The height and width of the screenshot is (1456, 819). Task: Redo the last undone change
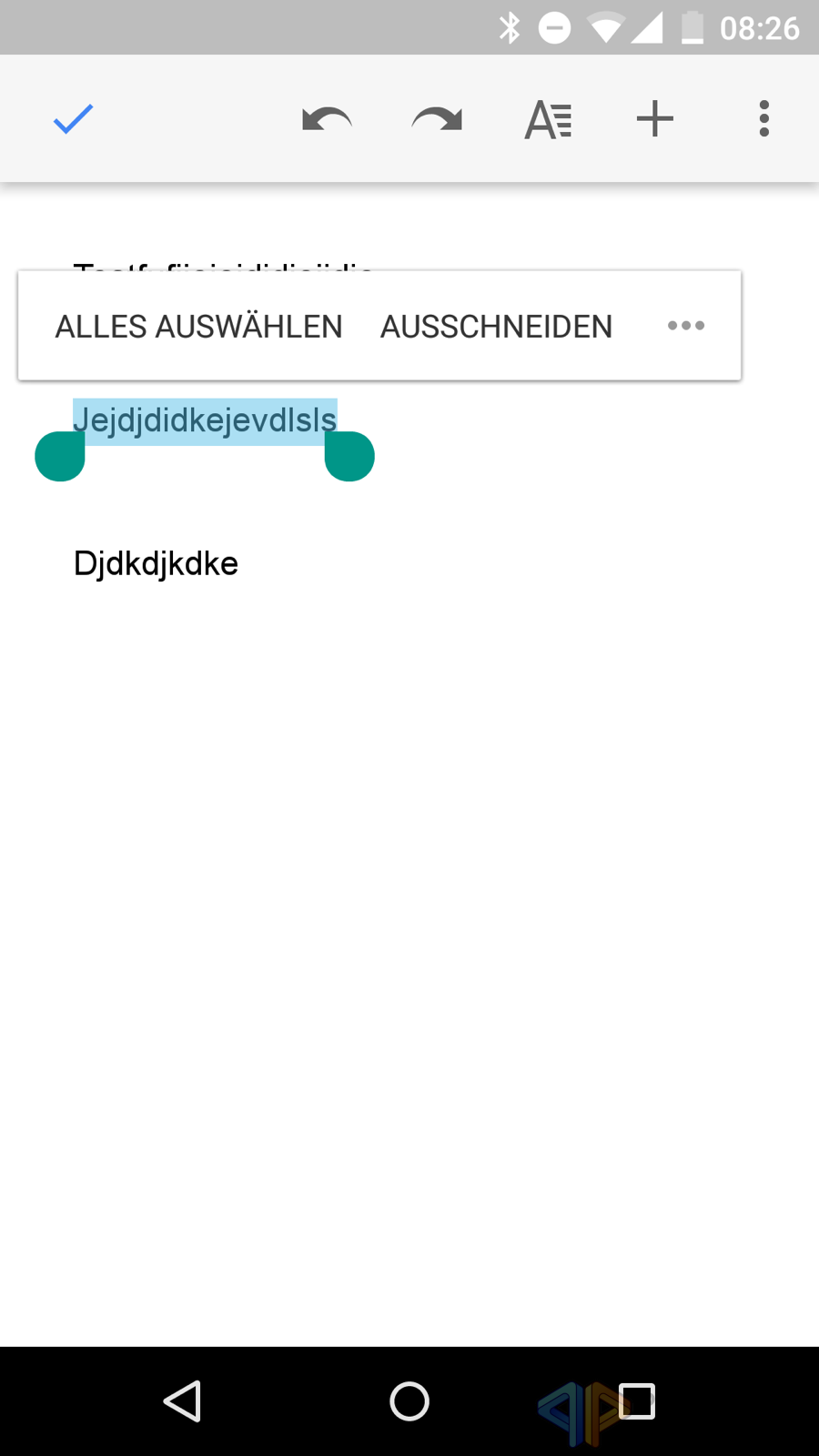pos(437,119)
